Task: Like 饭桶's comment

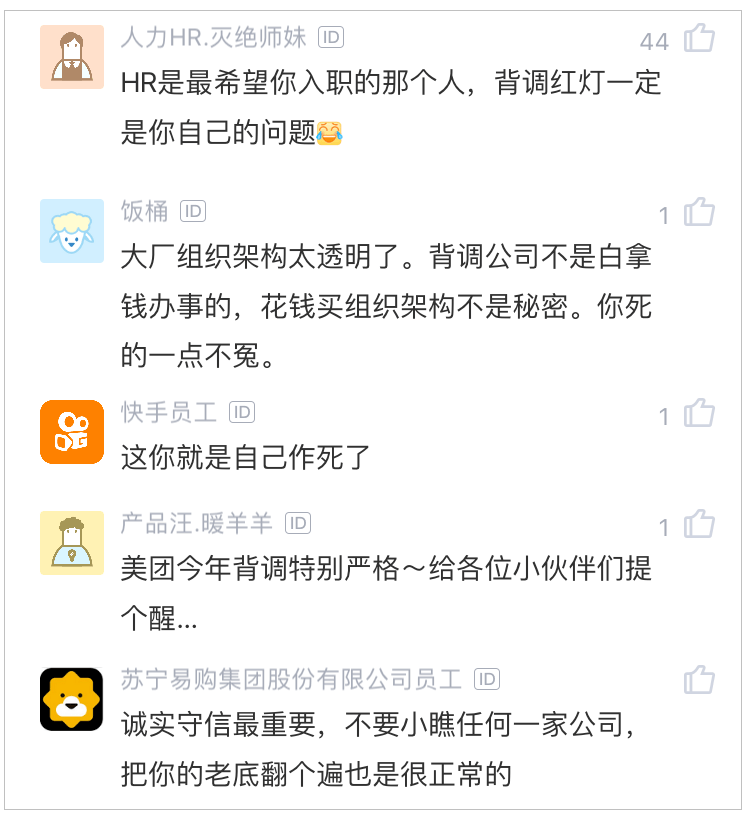Action: coord(699,213)
